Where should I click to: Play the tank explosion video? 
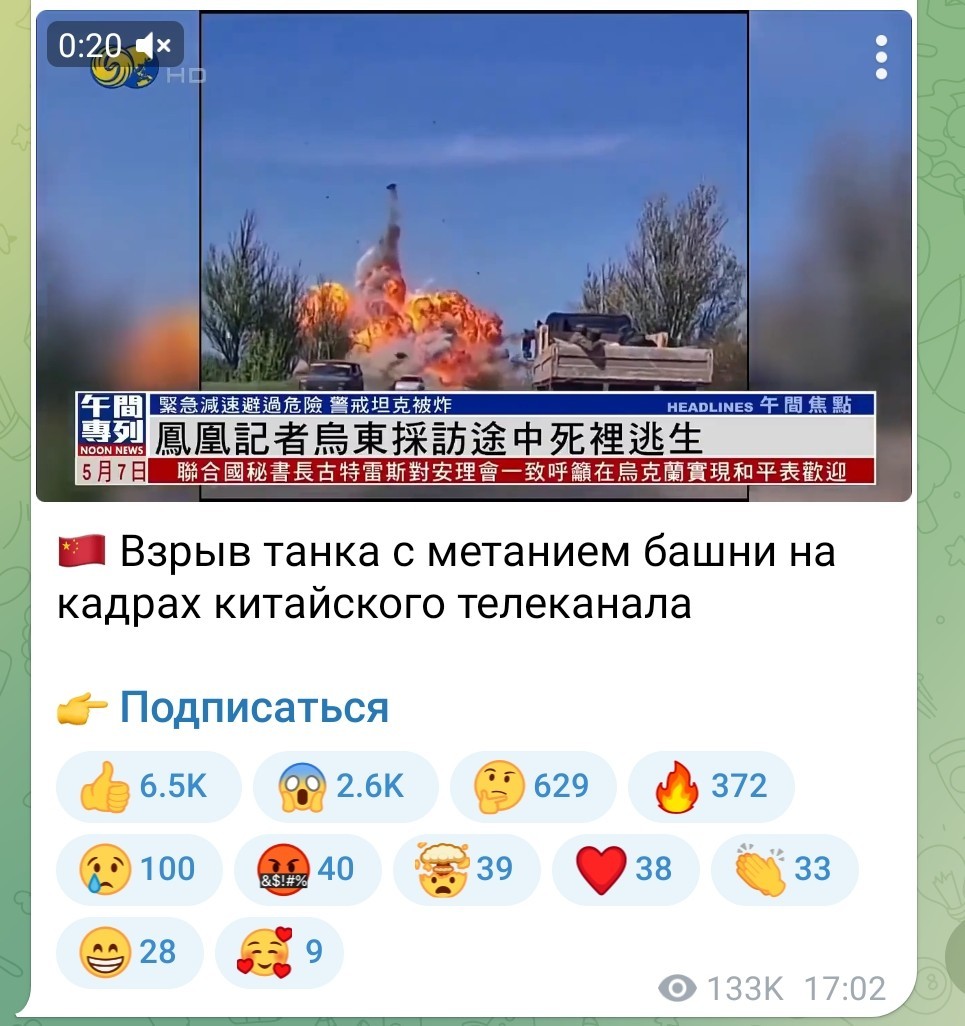tap(474, 255)
